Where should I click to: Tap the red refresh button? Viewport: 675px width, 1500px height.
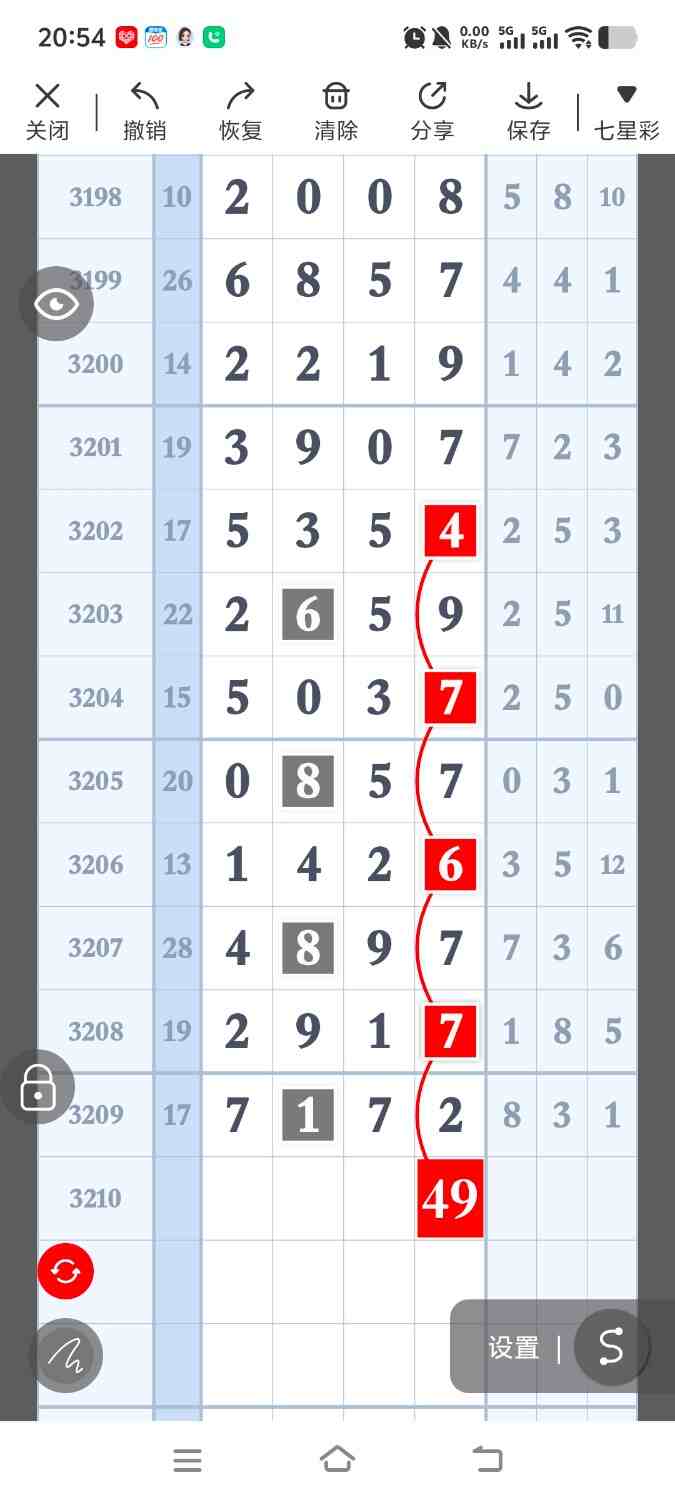(66, 1271)
